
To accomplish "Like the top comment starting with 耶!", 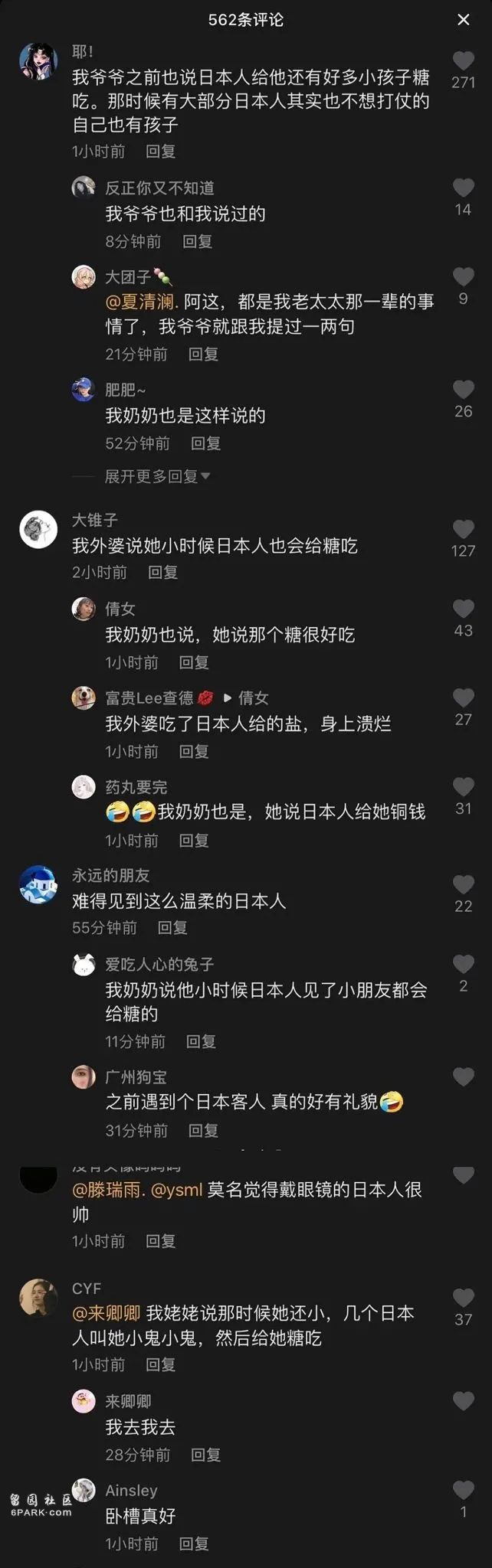I will [x=463, y=60].
